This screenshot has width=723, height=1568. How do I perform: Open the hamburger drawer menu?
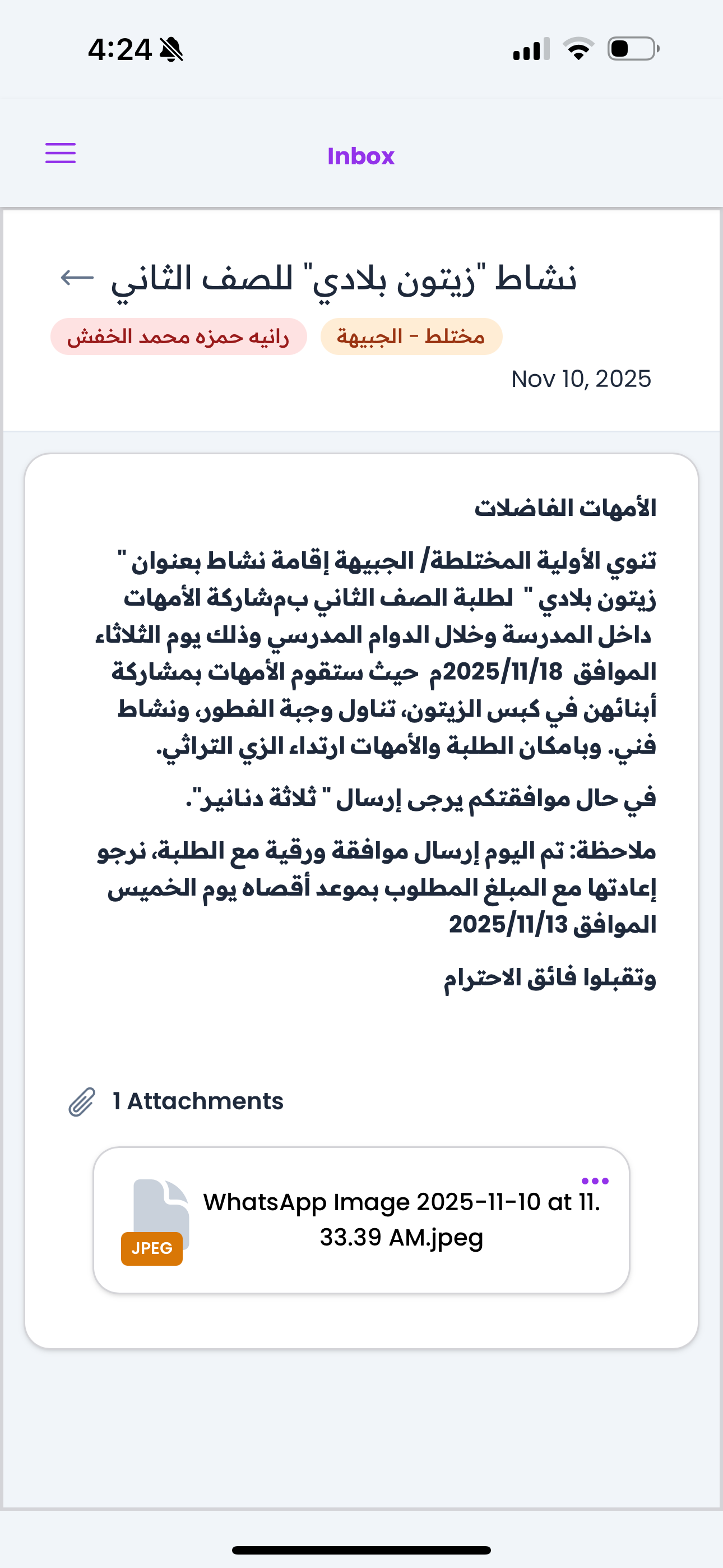tap(61, 154)
